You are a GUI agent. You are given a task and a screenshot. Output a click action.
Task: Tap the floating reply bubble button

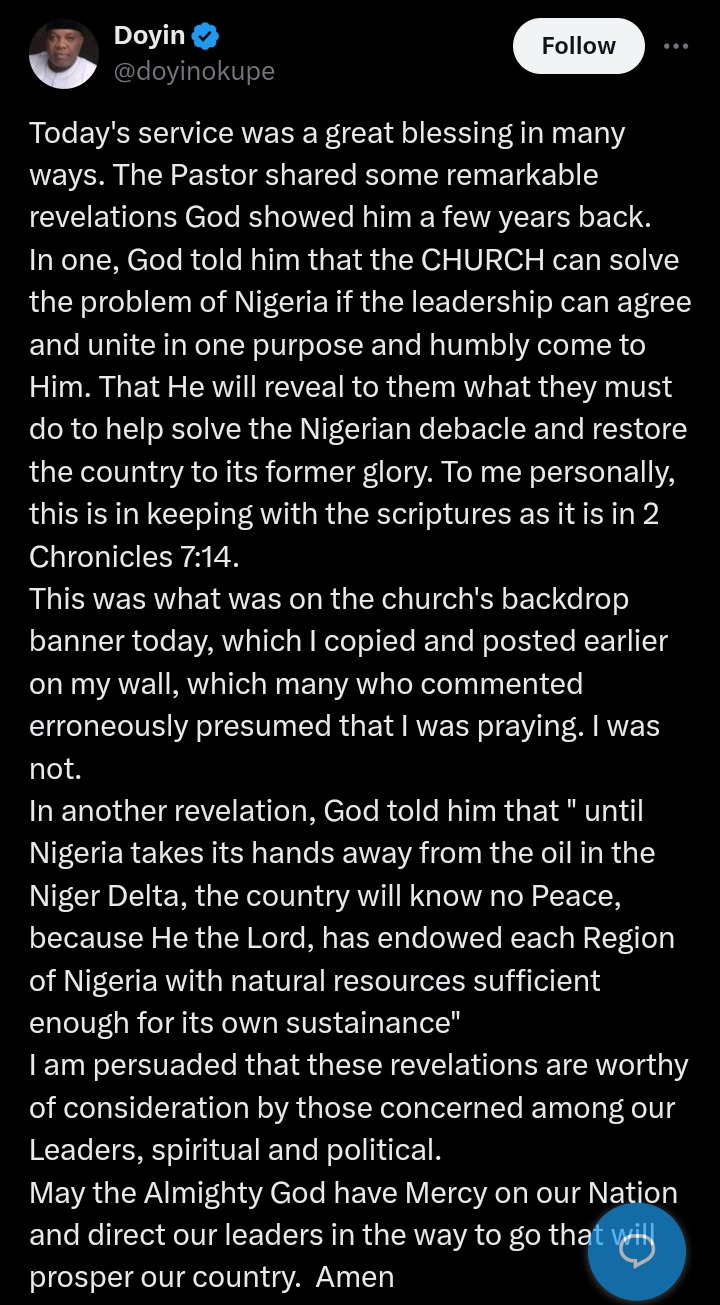pos(637,1251)
